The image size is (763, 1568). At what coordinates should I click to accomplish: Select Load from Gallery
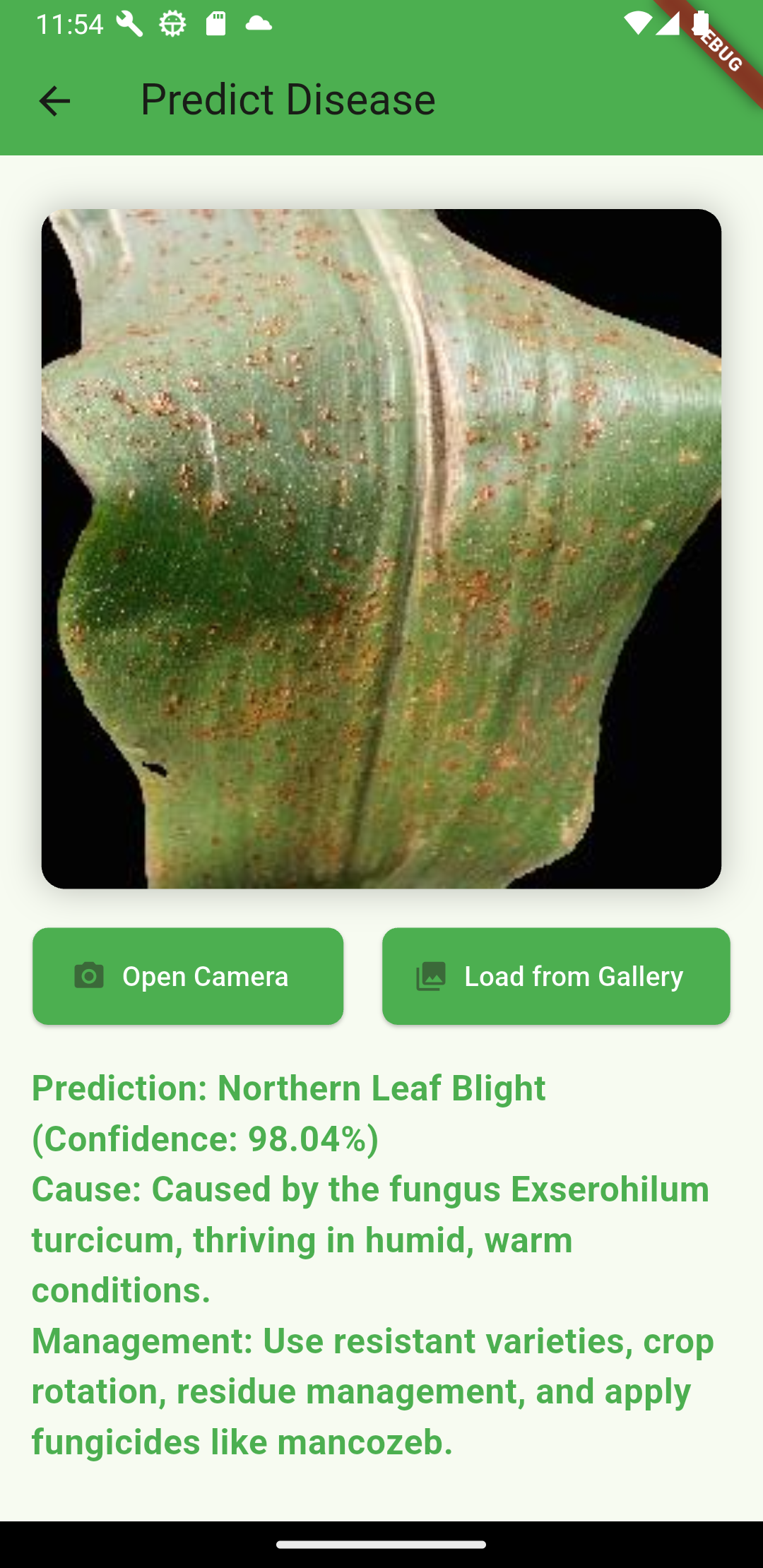click(556, 976)
